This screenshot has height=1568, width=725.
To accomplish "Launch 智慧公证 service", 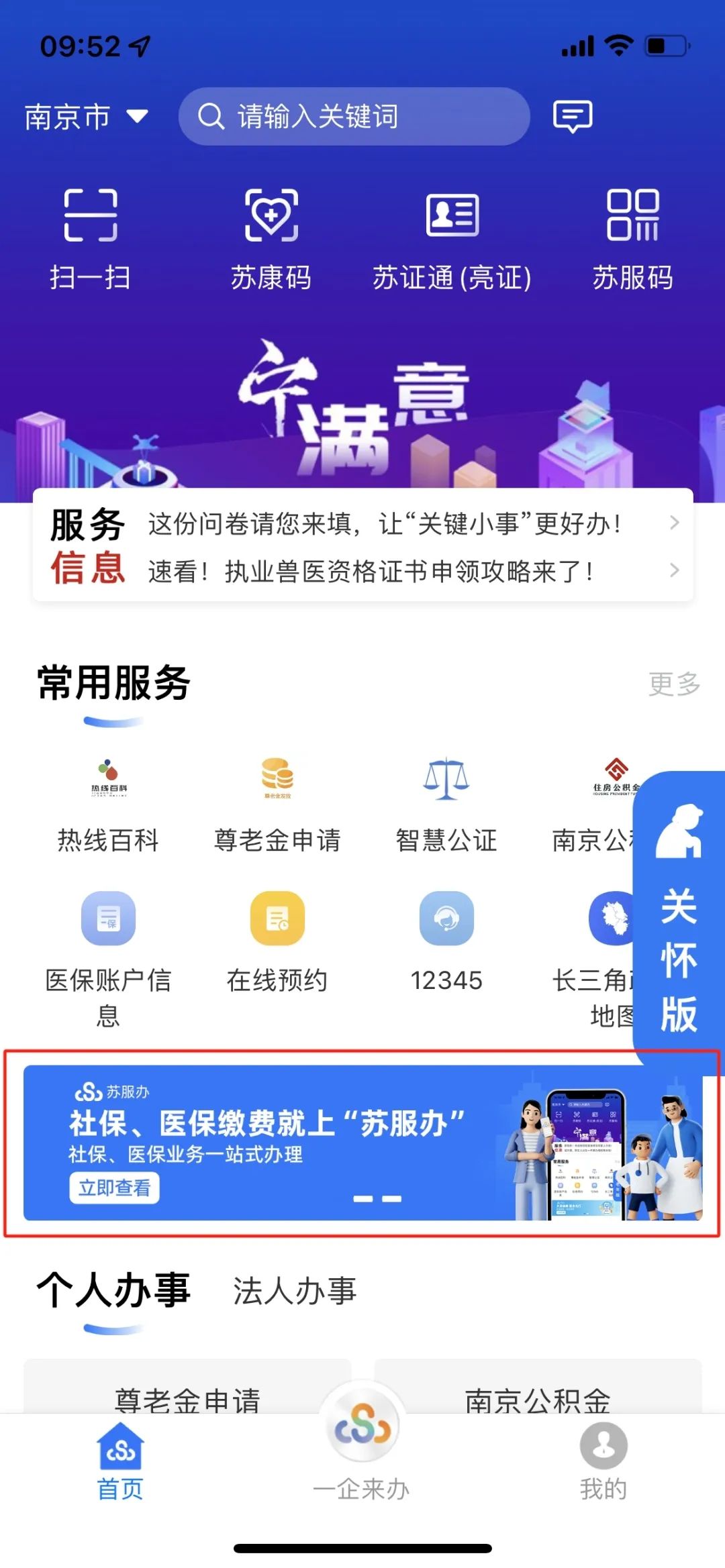I will 446,804.
